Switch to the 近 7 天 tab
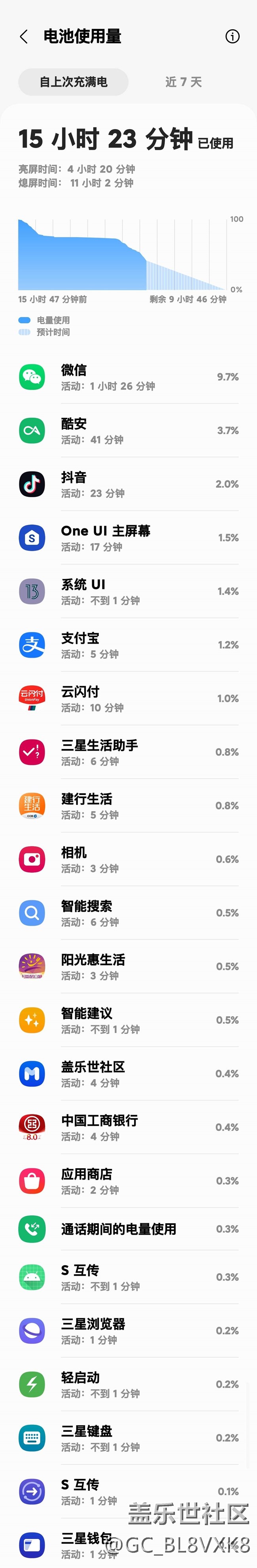This screenshot has width=257, height=1568. pyautogui.click(x=183, y=82)
